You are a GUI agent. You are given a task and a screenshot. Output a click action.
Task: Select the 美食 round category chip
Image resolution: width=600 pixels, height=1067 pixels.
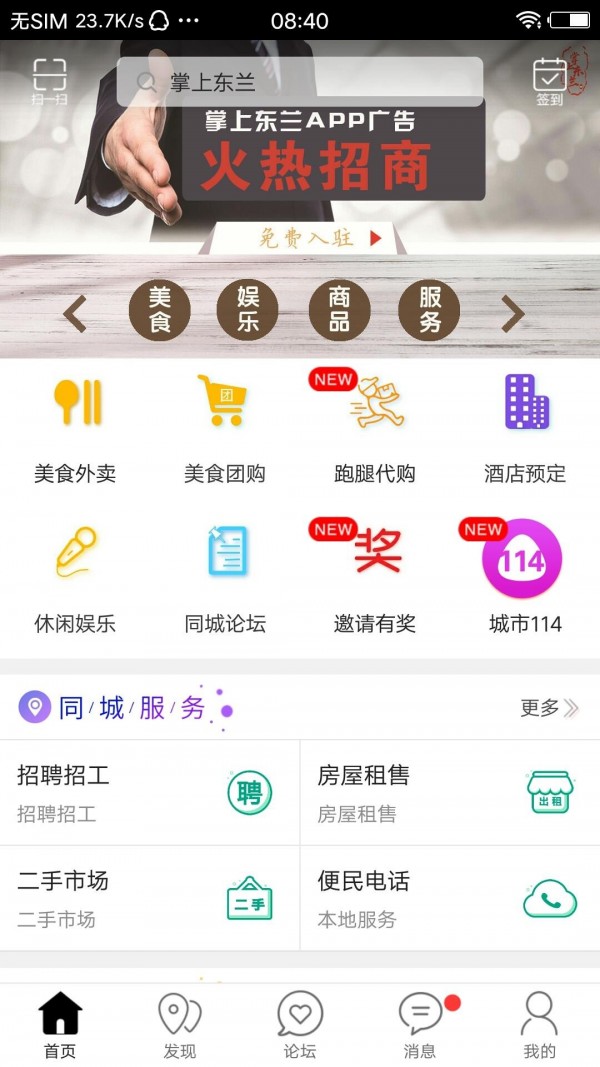coord(160,310)
